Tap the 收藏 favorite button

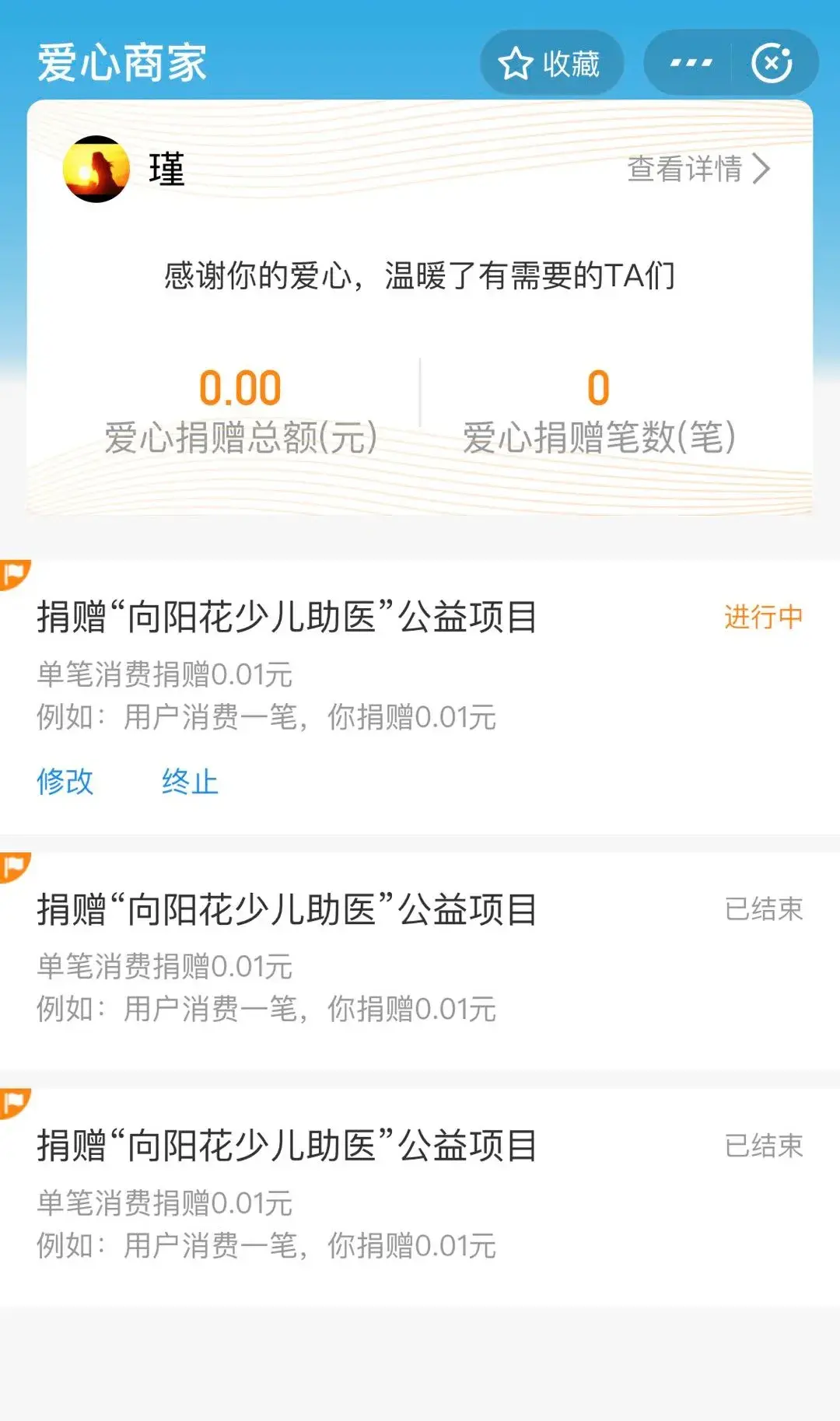point(551,63)
